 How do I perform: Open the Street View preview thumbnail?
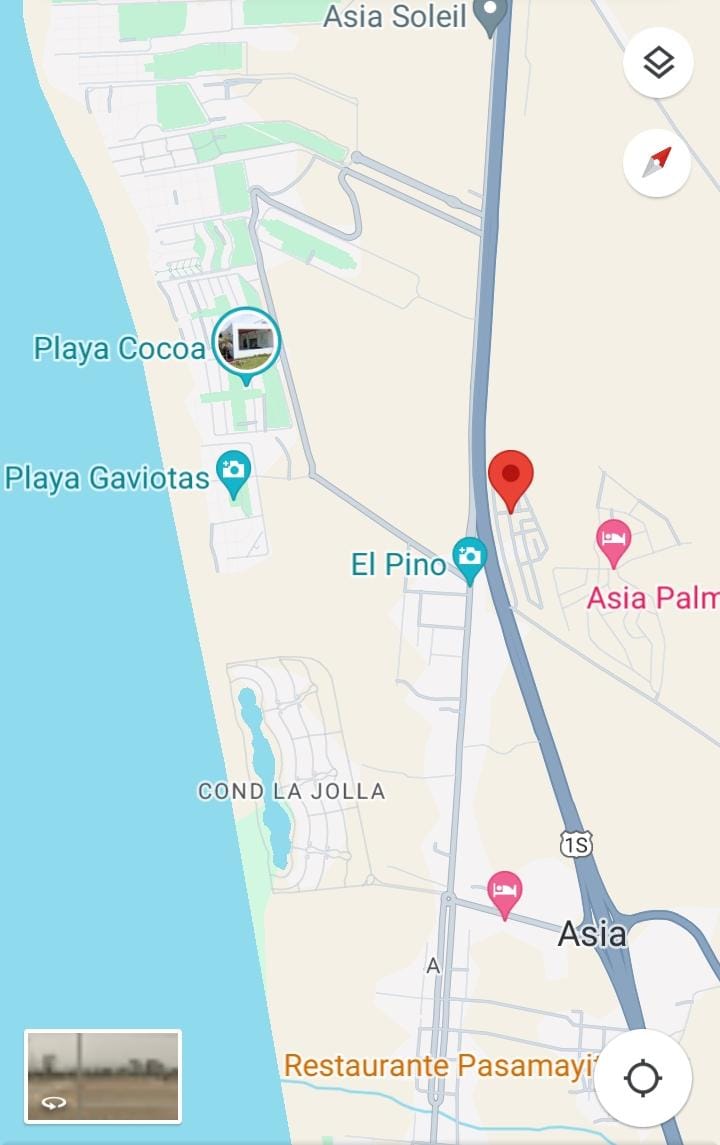click(x=102, y=1076)
